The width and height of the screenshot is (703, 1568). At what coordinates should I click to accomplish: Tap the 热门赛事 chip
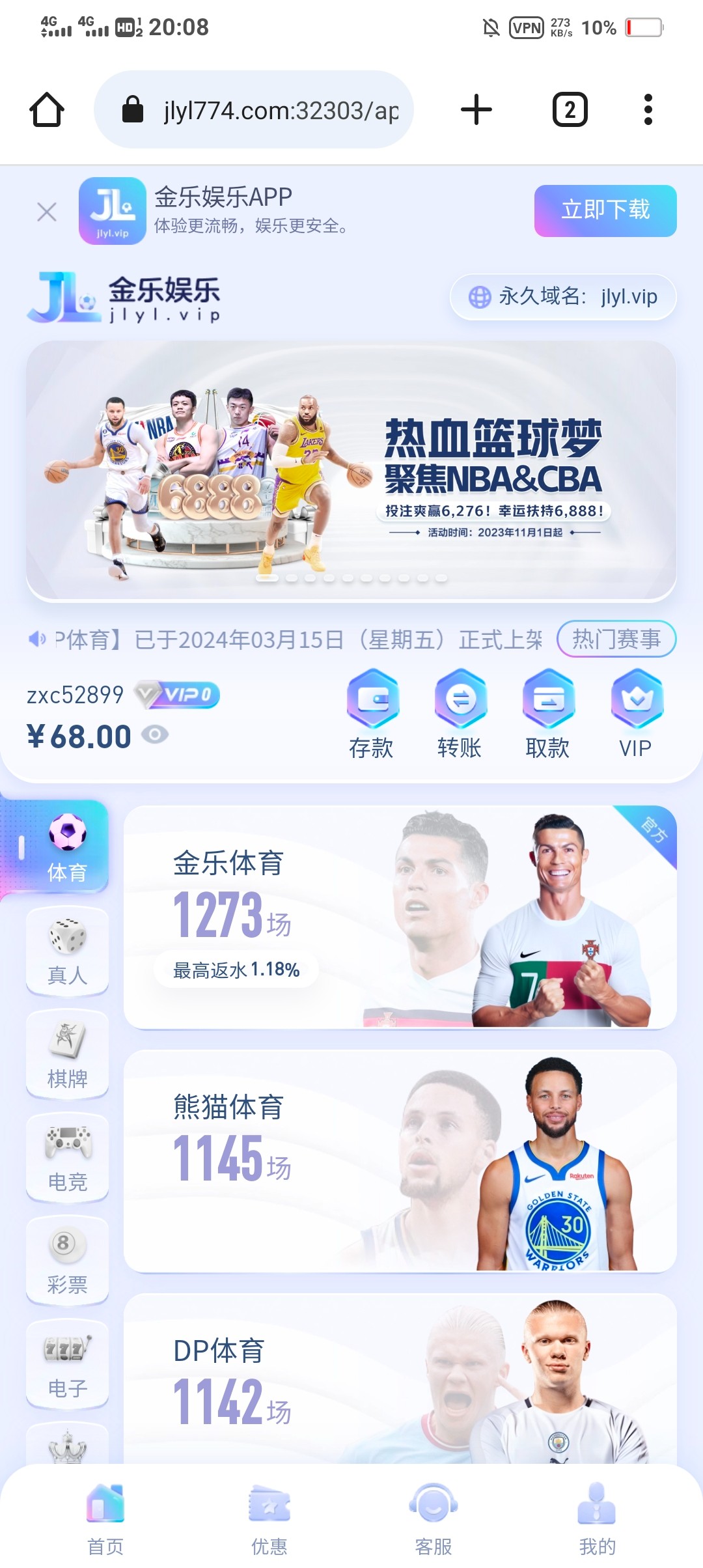point(616,639)
